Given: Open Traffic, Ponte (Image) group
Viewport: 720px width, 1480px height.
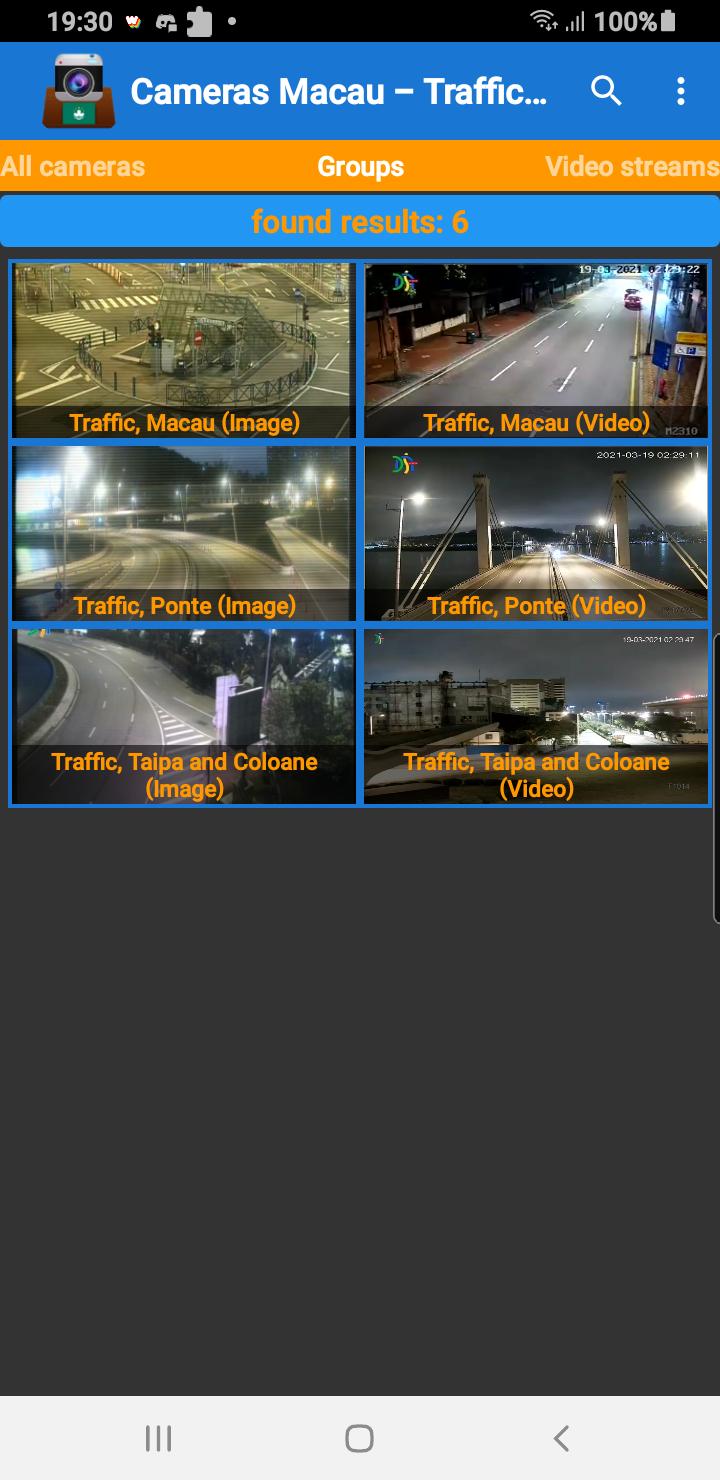Looking at the screenshot, I should (184, 533).
